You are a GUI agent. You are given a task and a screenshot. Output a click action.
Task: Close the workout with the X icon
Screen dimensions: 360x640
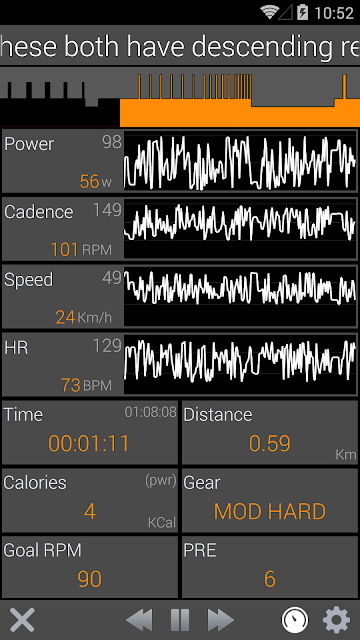click(x=22, y=620)
